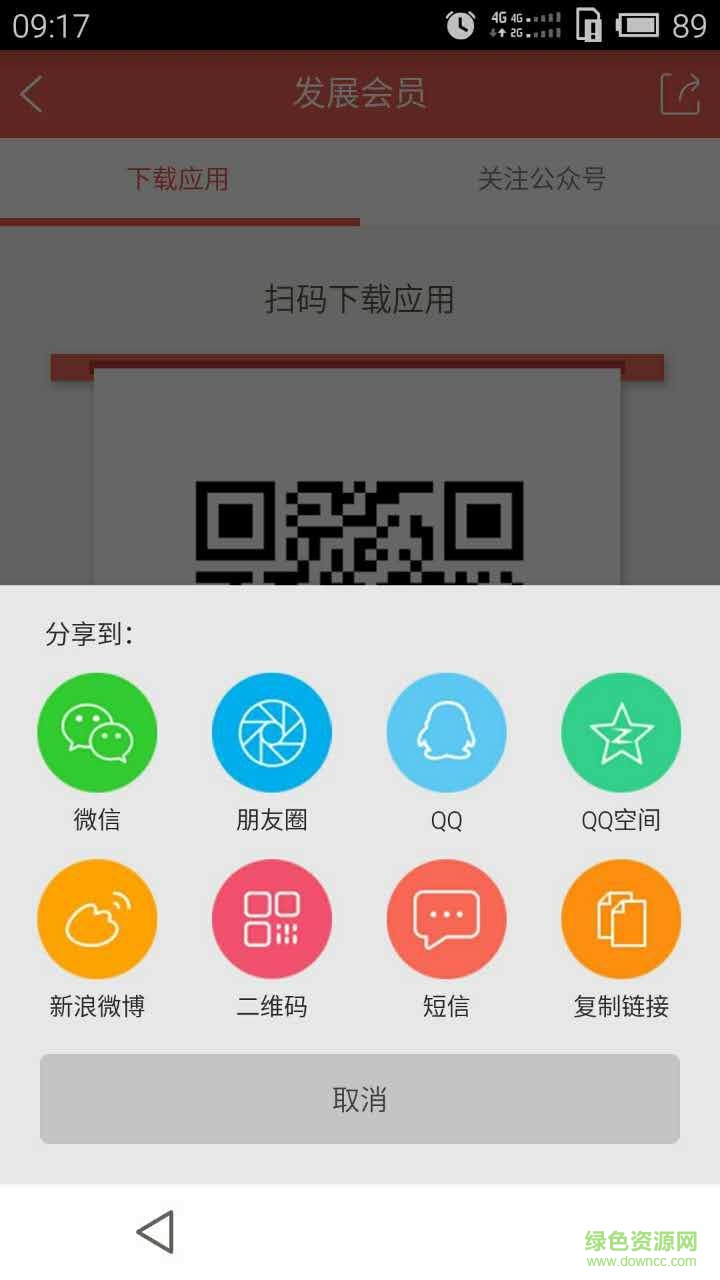720x1280 pixels.
Task: Open QQ空间 sharing via the star icon
Action: tap(622, 732)
